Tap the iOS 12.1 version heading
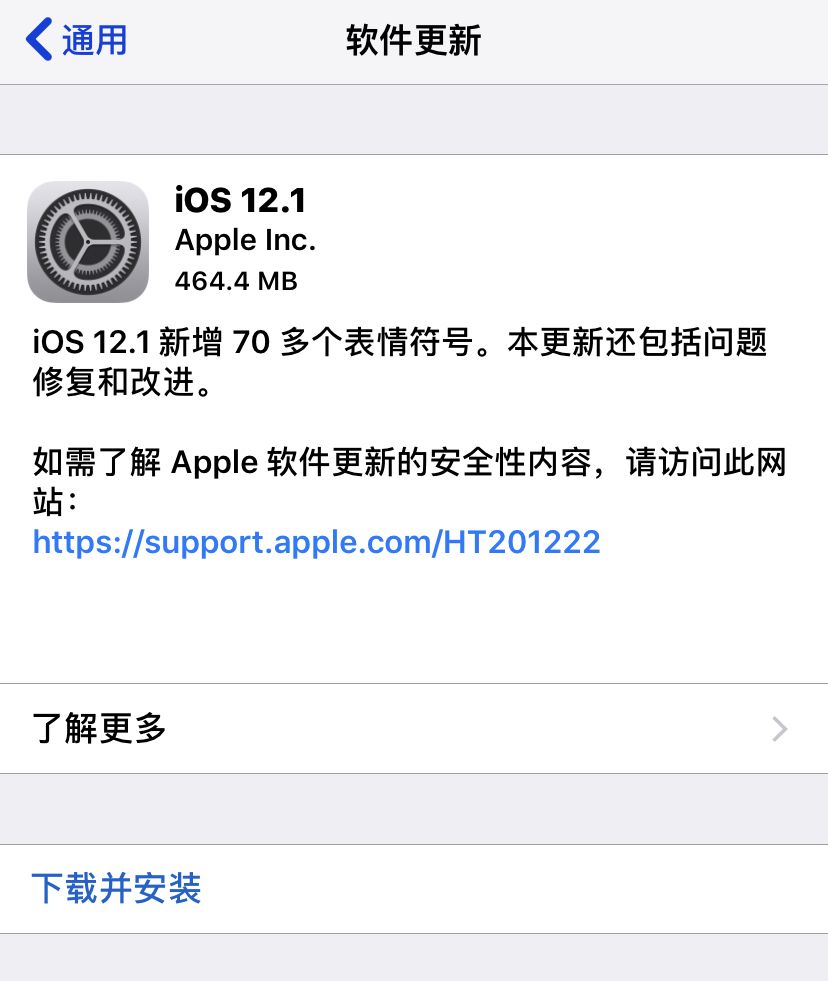This screenshot has height=981, width=828. tap(240, 200)
